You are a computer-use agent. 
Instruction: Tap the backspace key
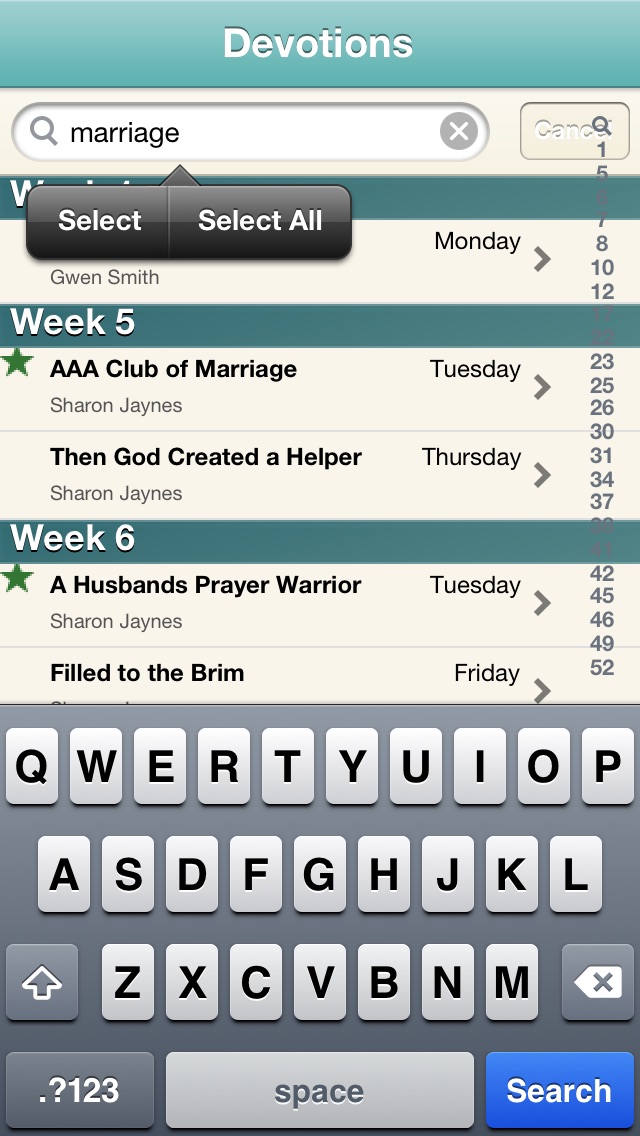point(598,982)
